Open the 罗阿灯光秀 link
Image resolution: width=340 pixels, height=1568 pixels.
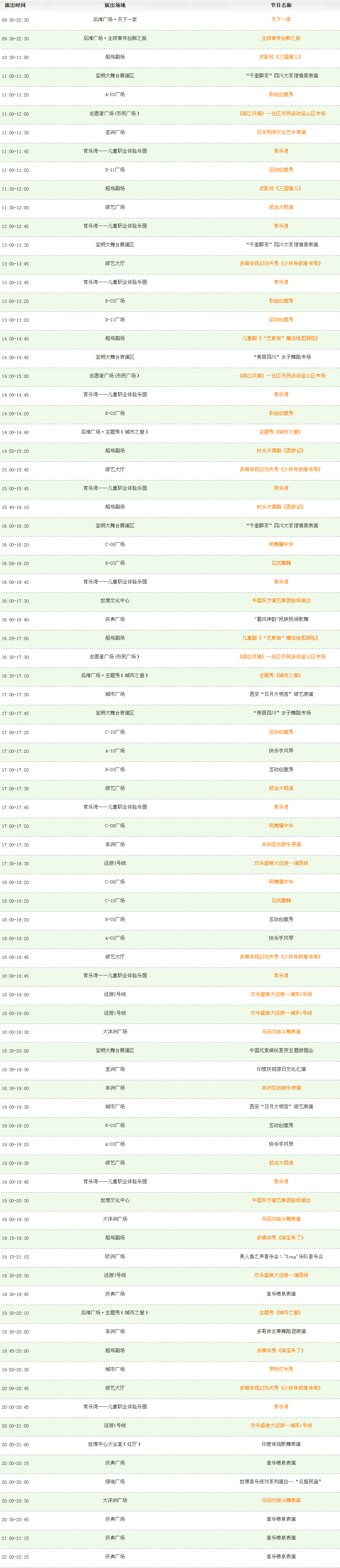(281, 1369)
